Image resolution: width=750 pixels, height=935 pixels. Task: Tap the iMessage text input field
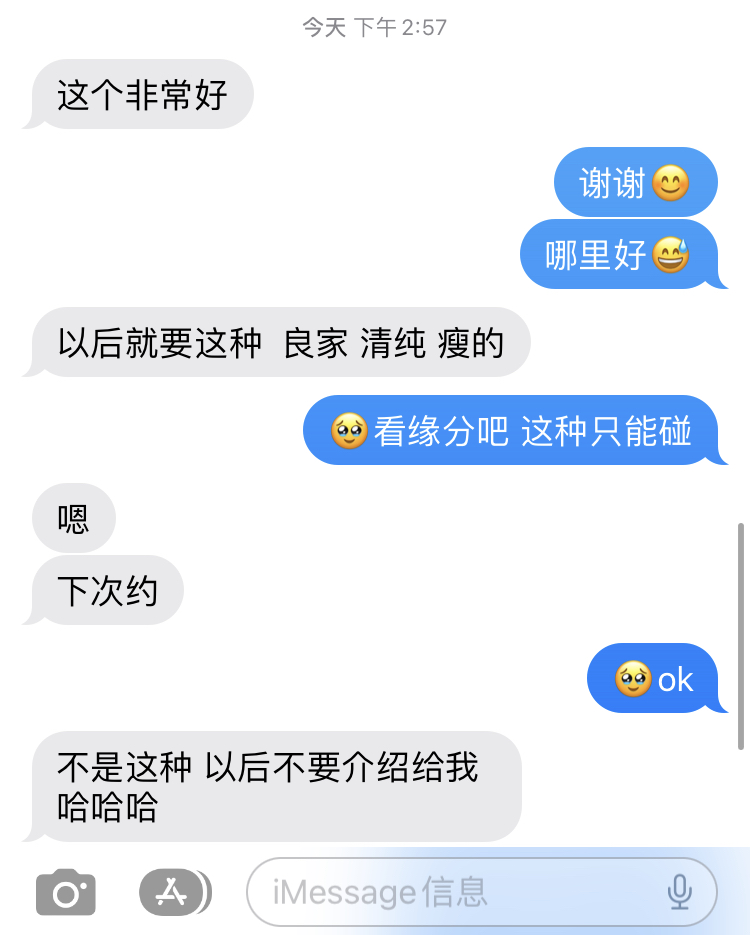click(450, 892)
